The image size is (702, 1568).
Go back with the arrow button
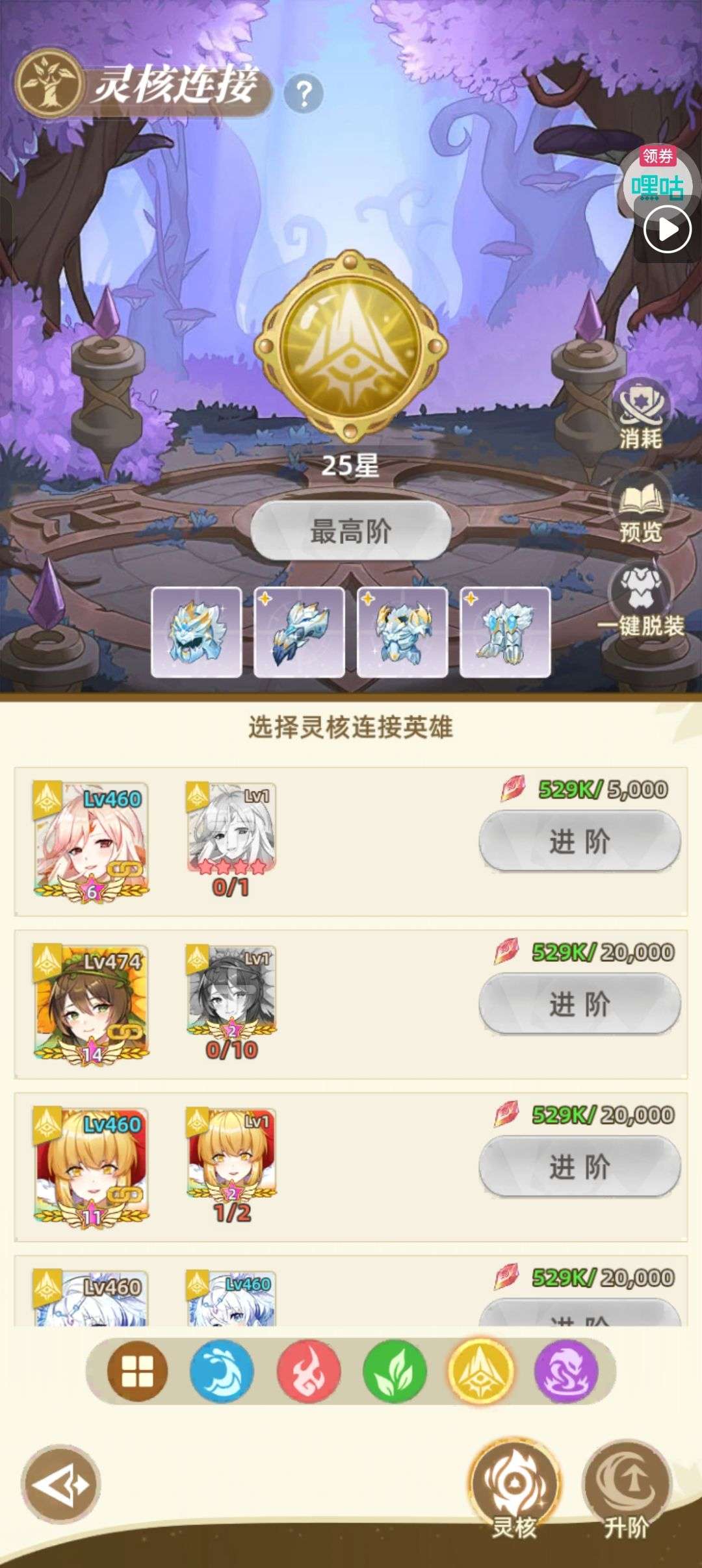pos(60,1484)
